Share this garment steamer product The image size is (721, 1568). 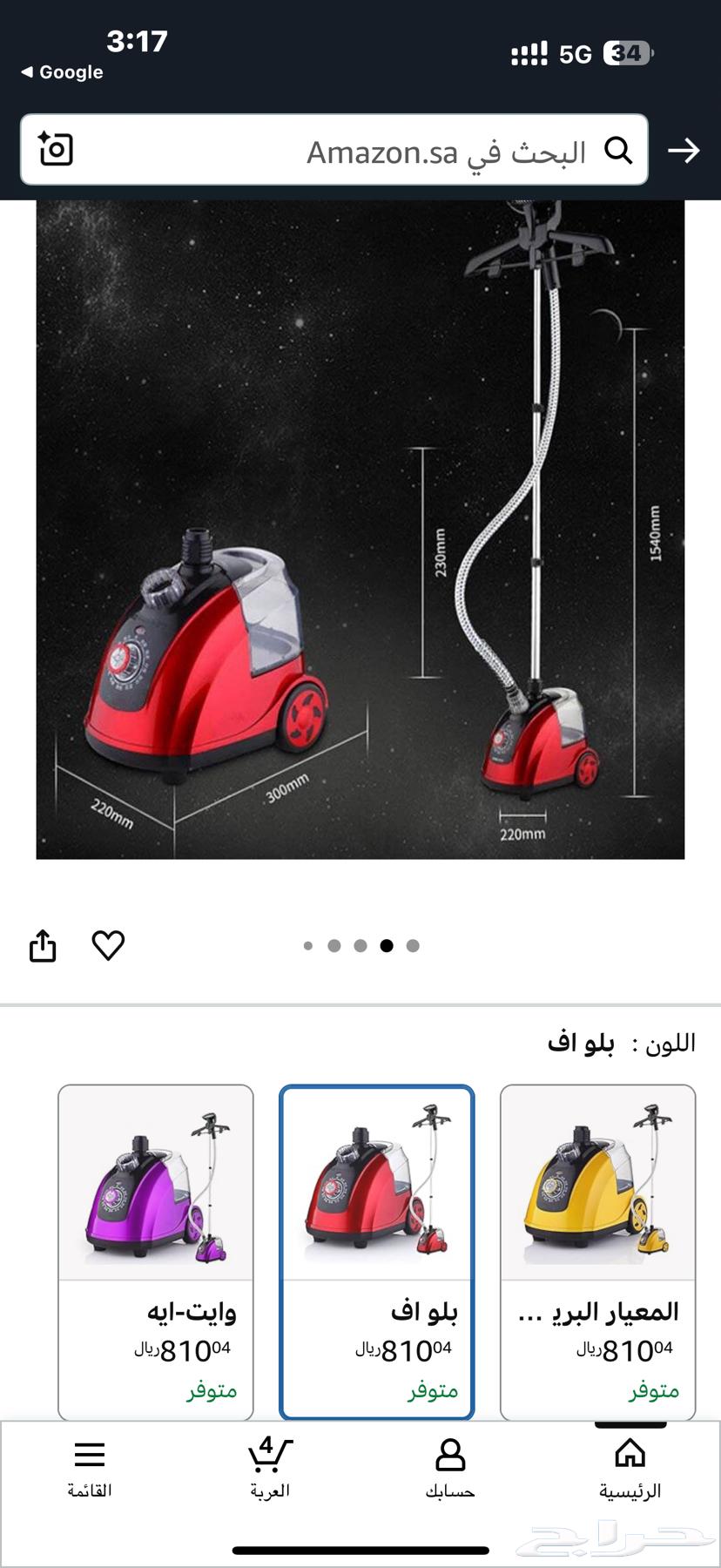(x=43, y=945)
